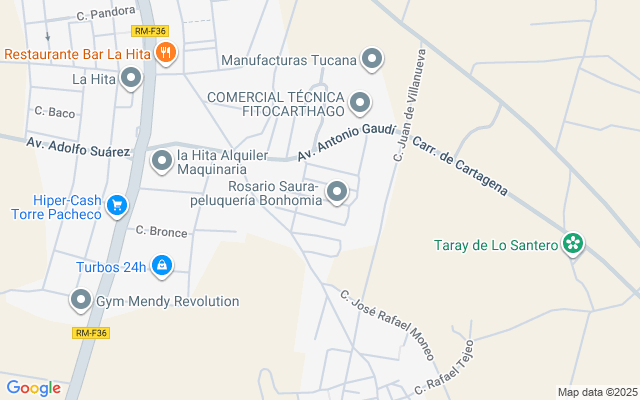
Task: Select the la Hita Alquiler Maquinaria marker
Action: pos(162,160)
